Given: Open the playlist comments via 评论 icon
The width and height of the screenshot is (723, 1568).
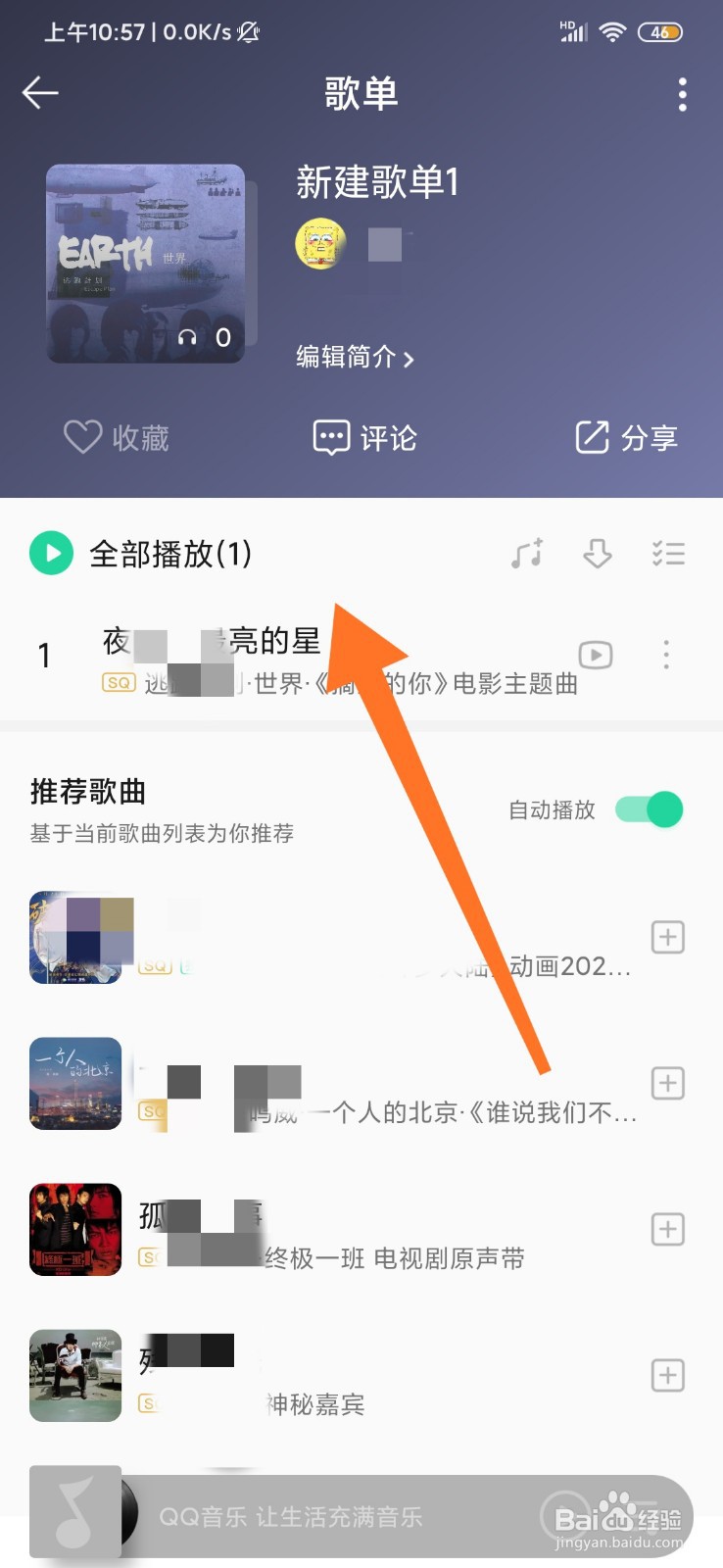Looking at the screenshot, I should (x=363, y=438).
